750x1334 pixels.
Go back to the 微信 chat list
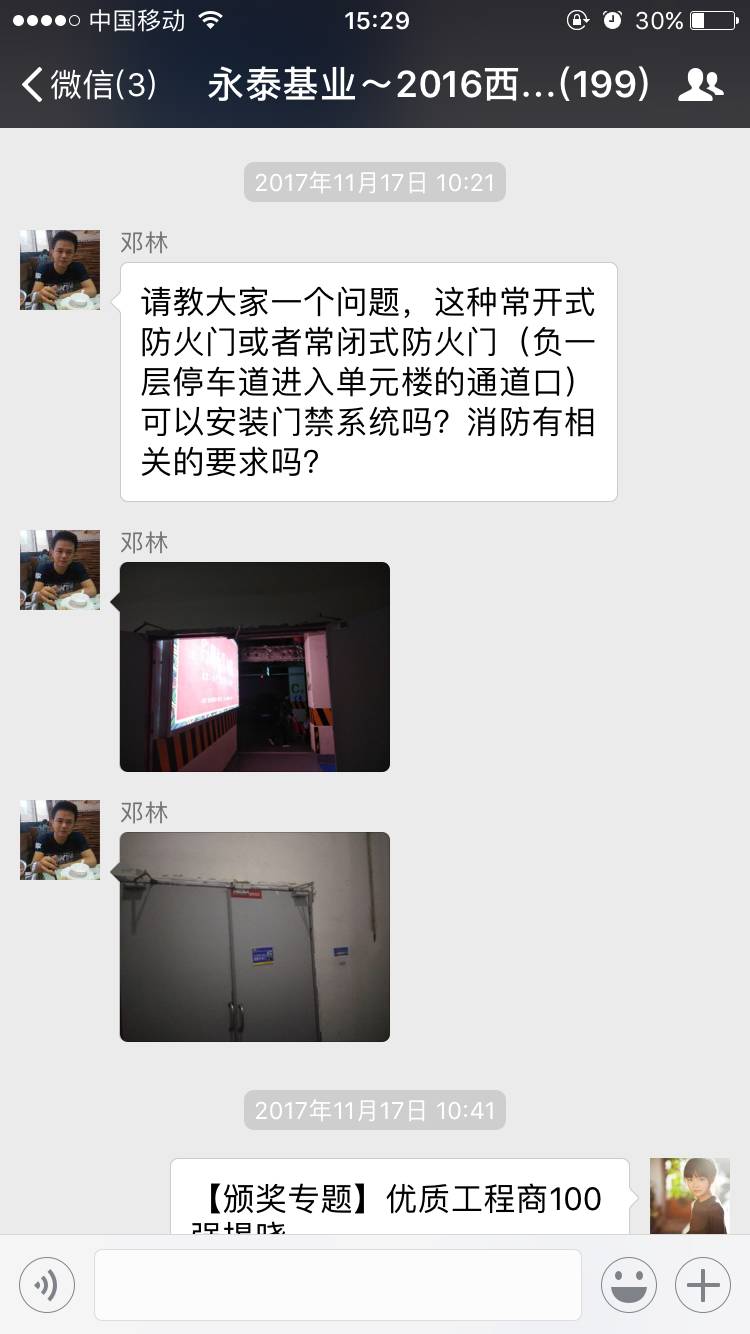tap(88, 85)
